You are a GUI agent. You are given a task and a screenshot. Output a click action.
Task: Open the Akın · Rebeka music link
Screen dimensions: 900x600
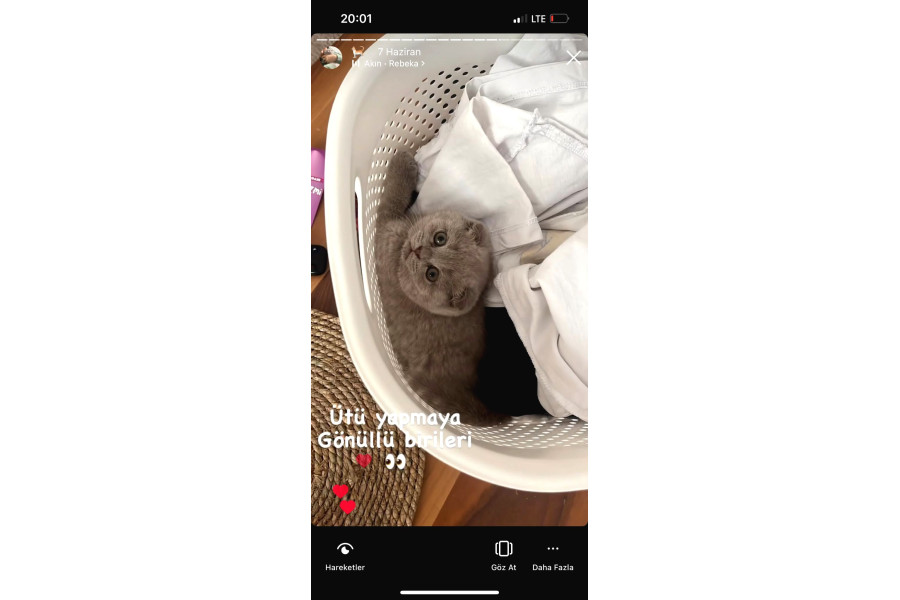(x=389, y=64)
